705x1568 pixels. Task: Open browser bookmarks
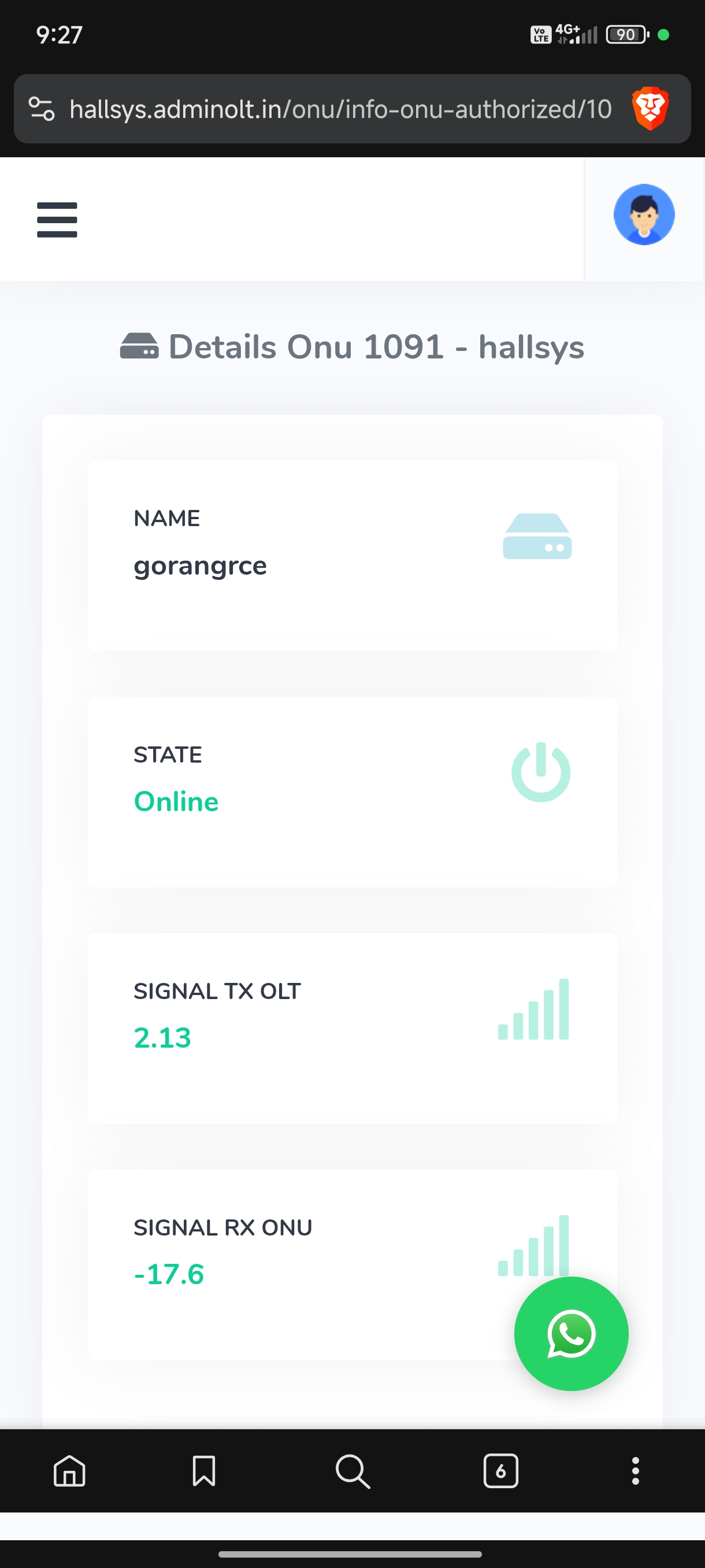204,1471
